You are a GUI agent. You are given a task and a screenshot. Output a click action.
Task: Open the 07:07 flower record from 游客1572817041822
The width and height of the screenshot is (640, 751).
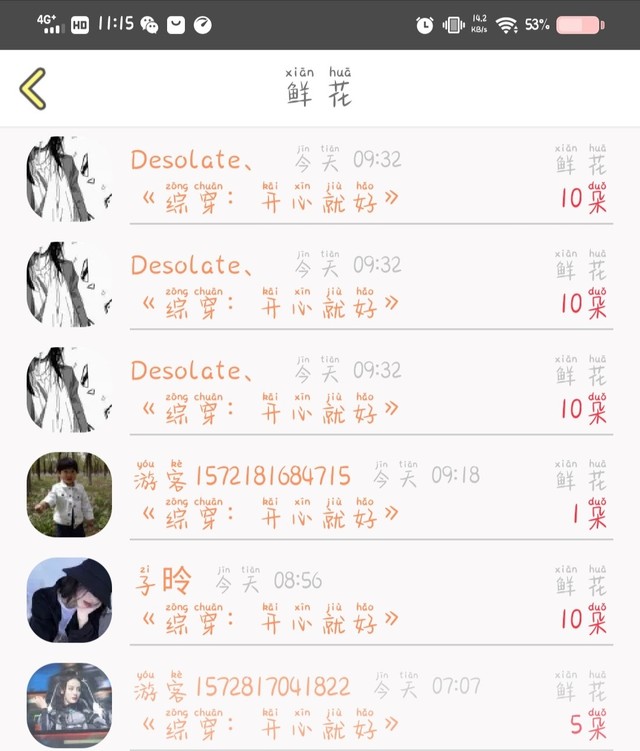click(x=320, y=704)
